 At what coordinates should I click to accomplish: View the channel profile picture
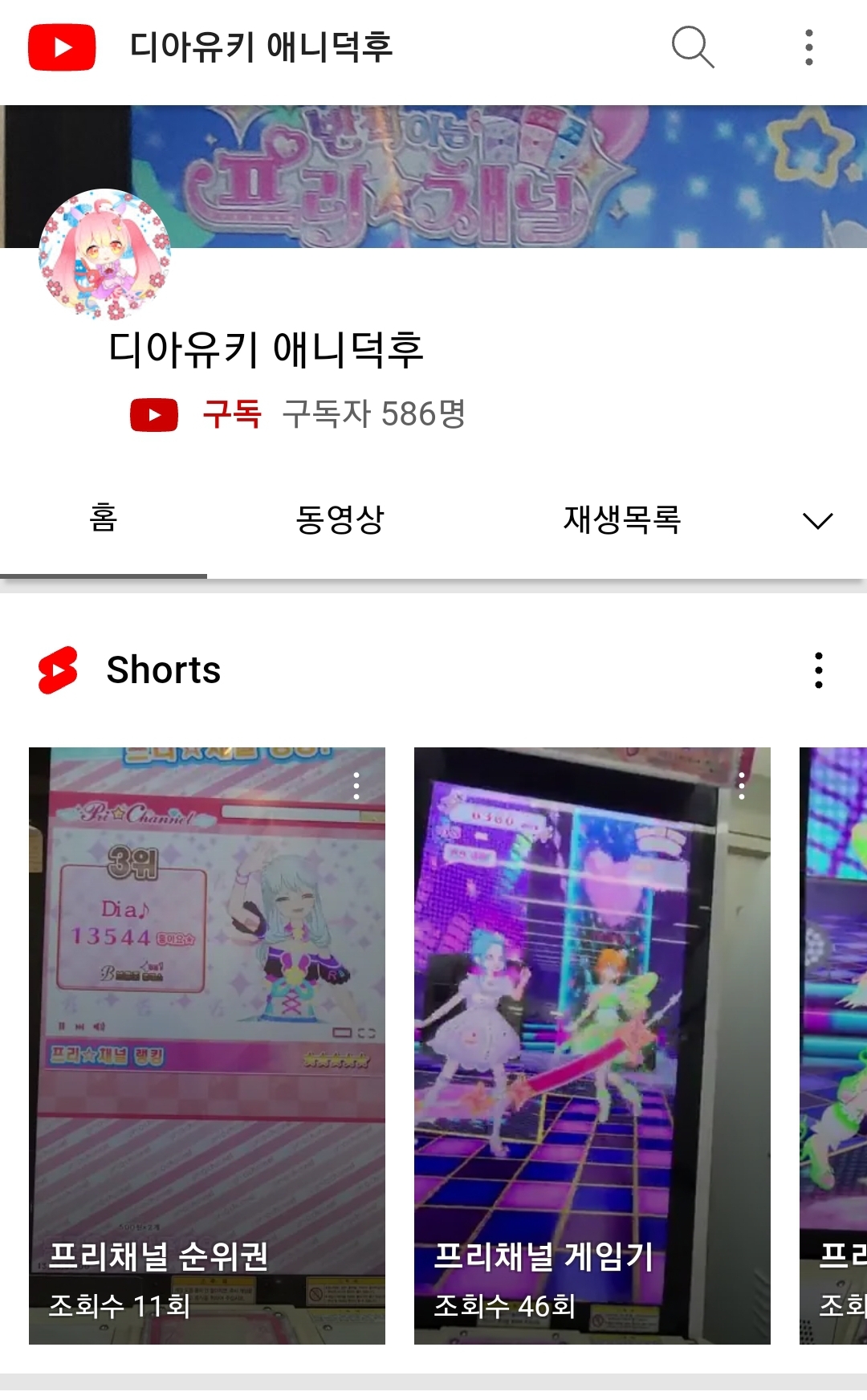[x=105, y=254]
